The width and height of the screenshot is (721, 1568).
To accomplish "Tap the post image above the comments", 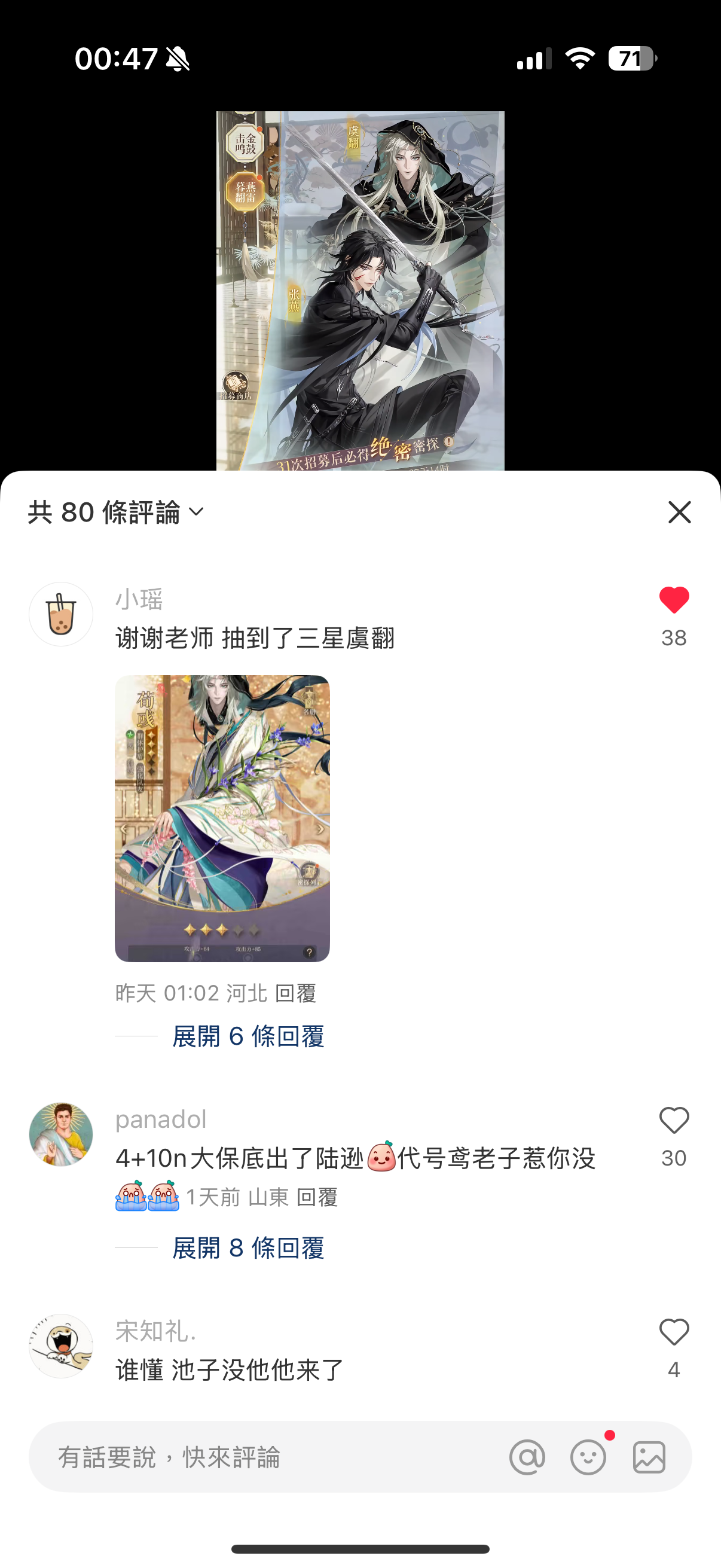I will (x=360, y=291).
